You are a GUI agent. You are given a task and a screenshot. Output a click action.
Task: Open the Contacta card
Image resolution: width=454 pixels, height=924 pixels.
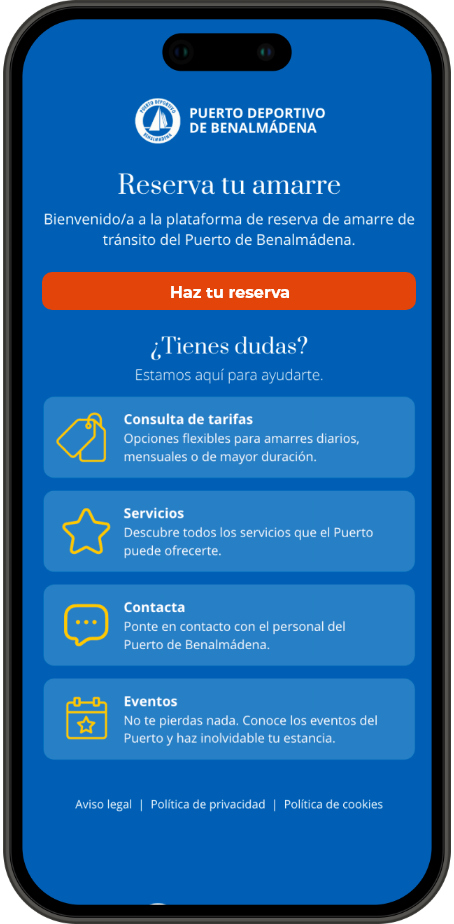coord(229,625)
